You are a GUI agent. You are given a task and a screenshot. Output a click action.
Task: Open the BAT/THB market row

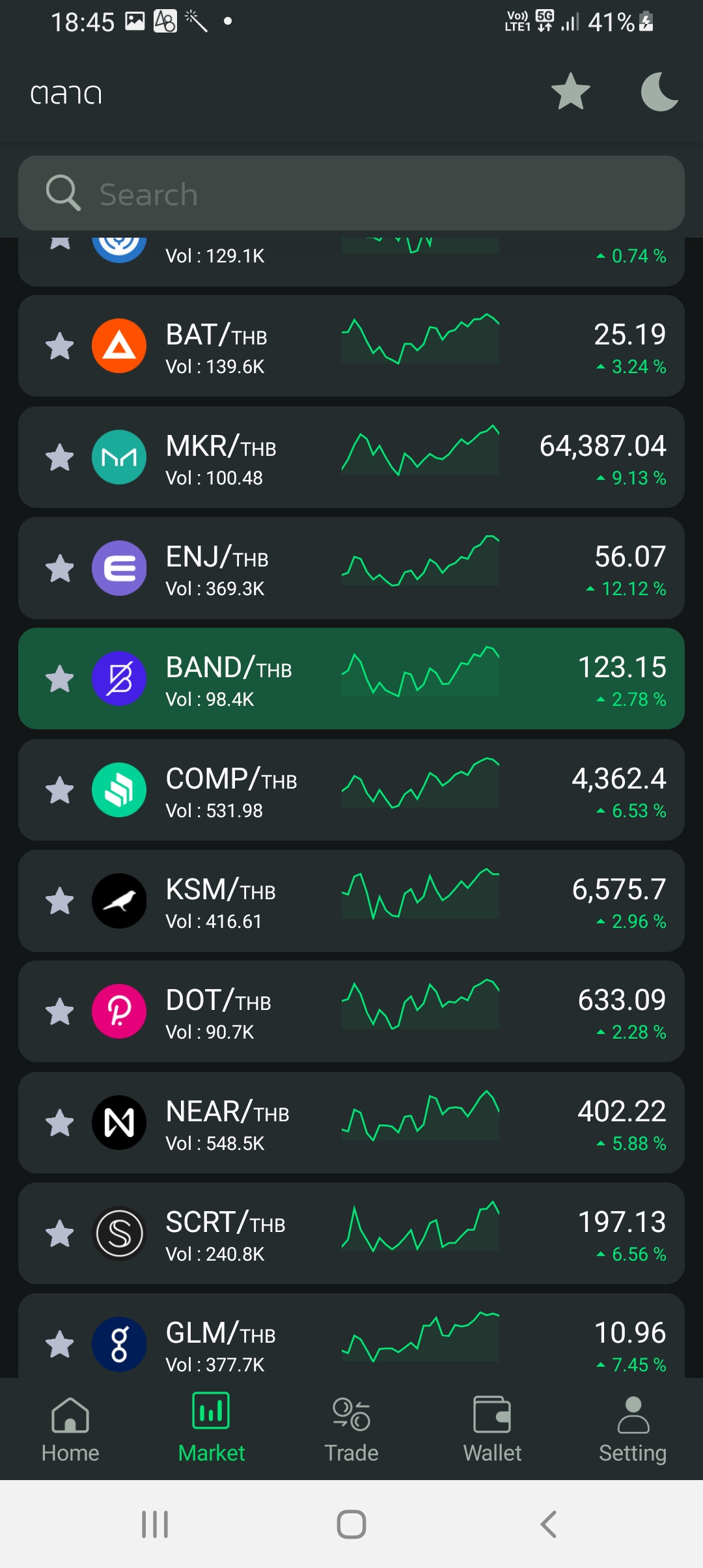351,346
